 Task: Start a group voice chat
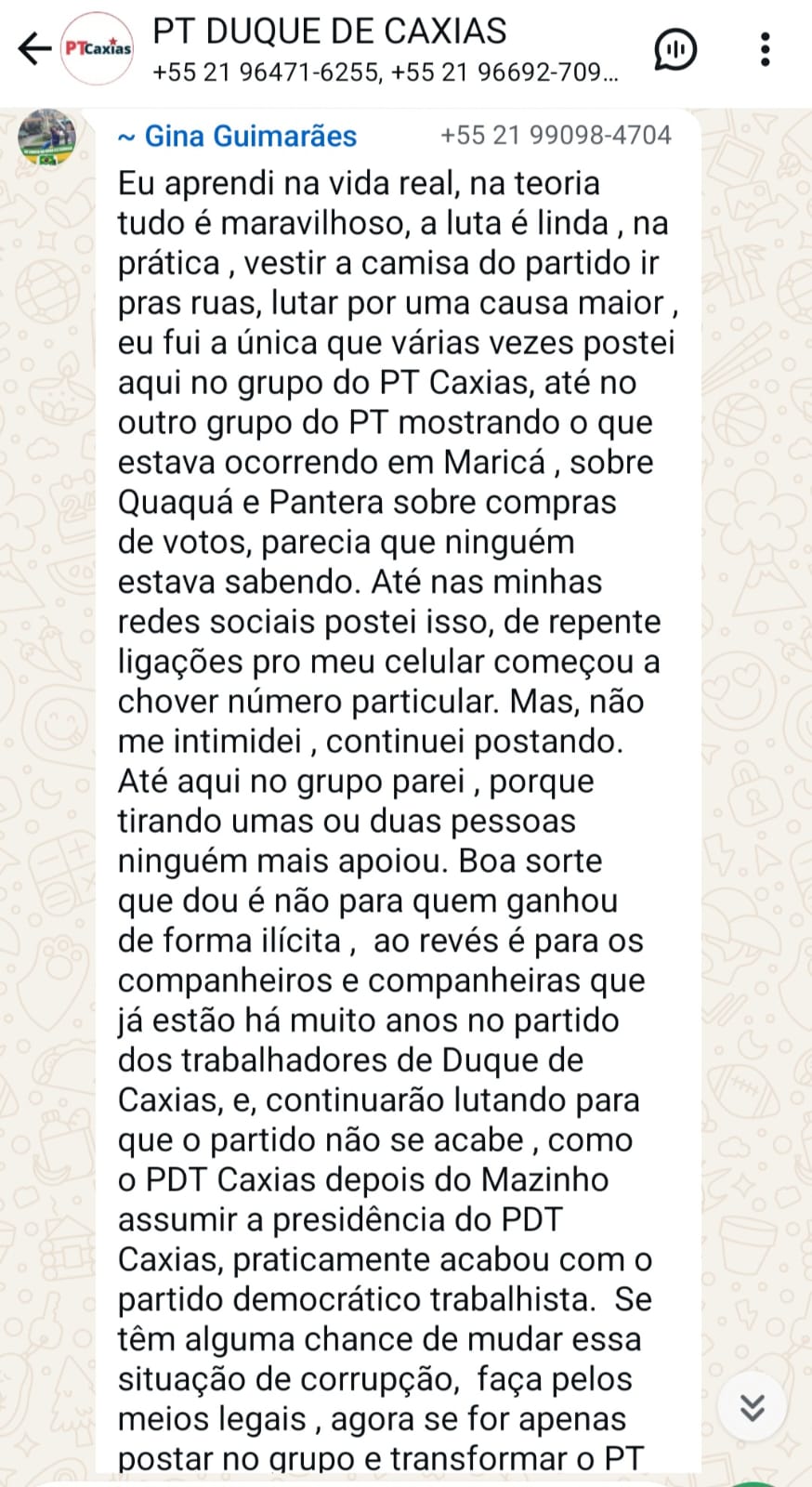tap(675, 49)
